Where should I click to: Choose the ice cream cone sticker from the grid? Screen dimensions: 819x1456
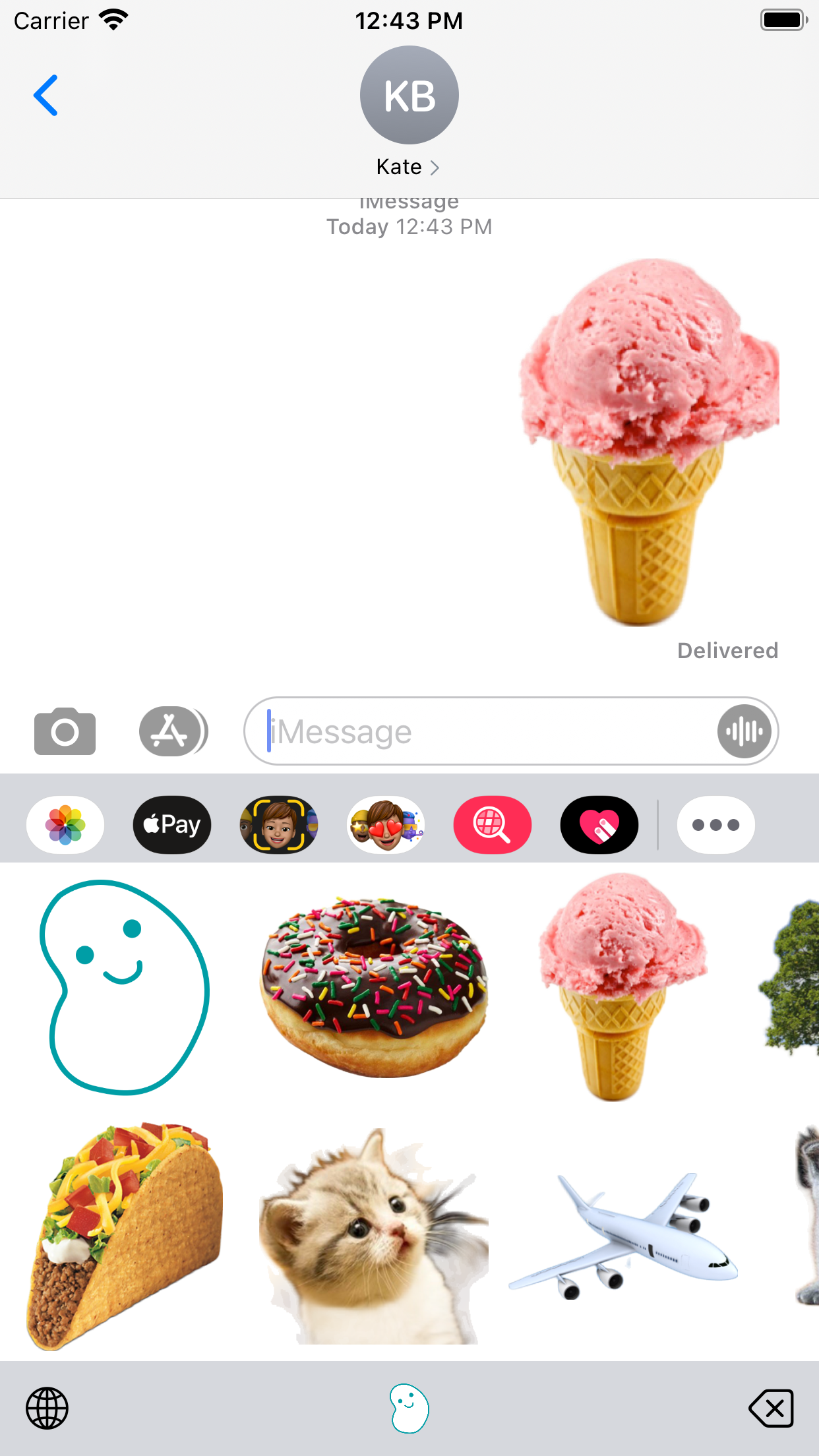click(620, 987)
